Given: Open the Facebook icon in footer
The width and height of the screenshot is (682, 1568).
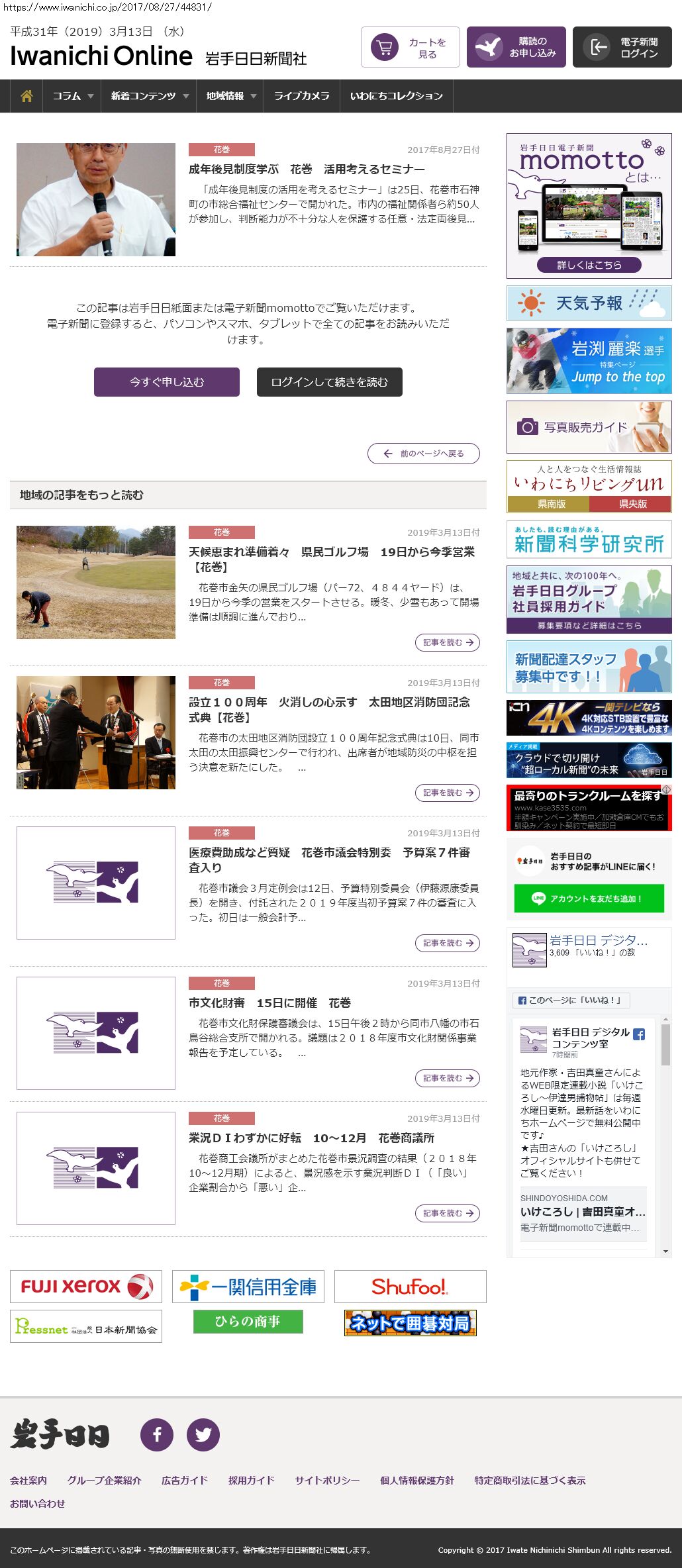Looking at the screenshot, I should pos(157,1435).
